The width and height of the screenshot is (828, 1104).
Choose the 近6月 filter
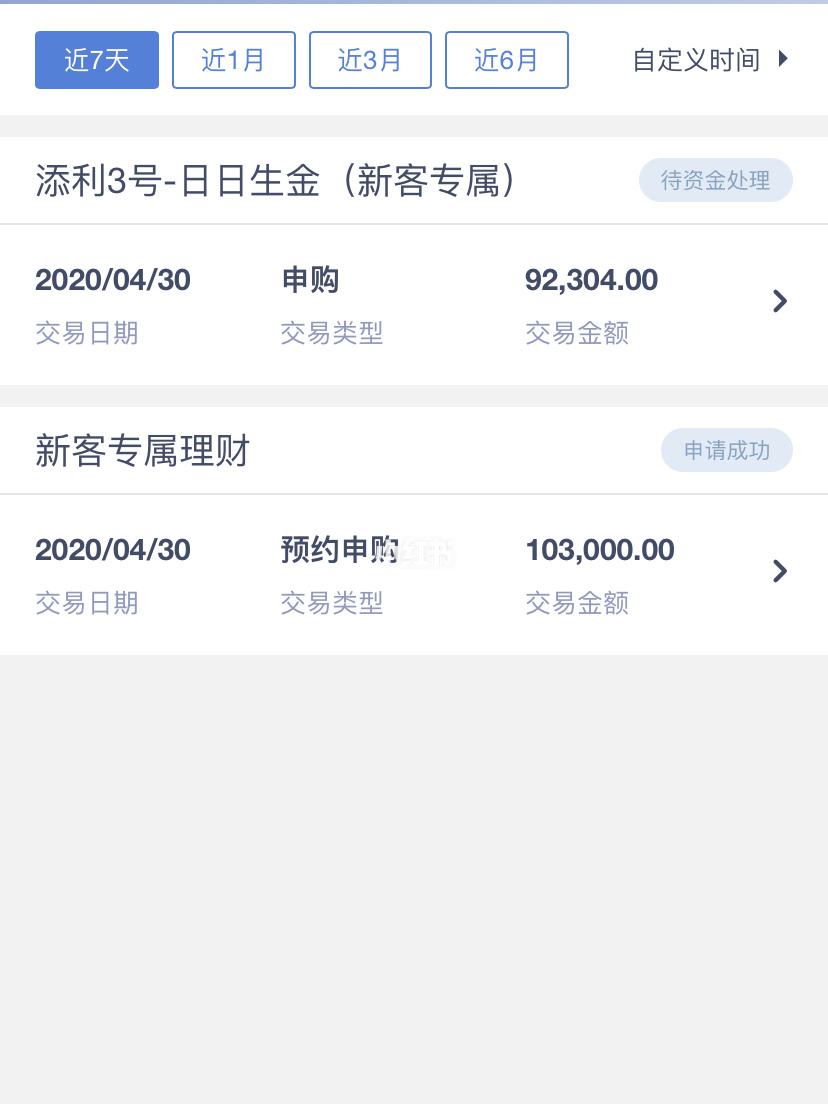506,60
